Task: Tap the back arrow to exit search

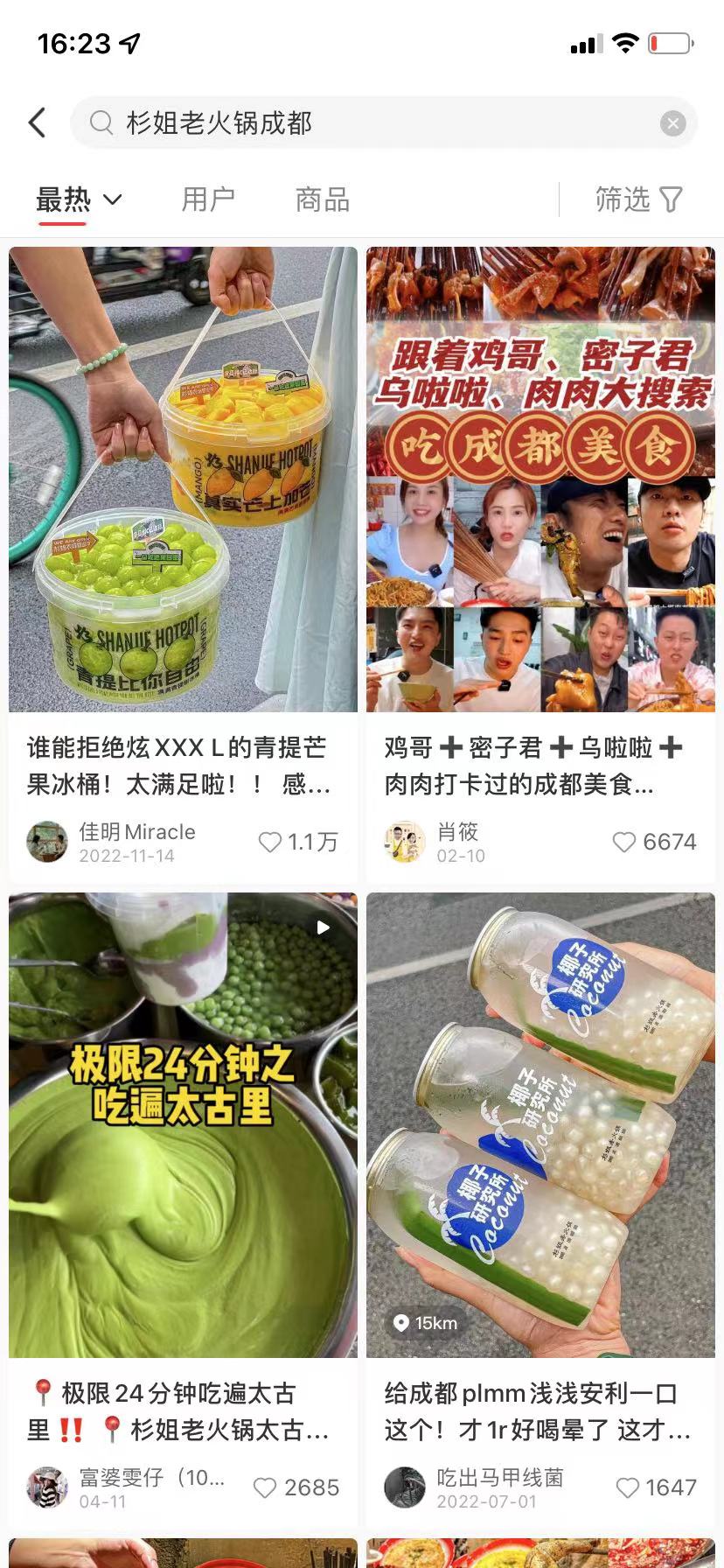Action: click(x=36, y=122)
